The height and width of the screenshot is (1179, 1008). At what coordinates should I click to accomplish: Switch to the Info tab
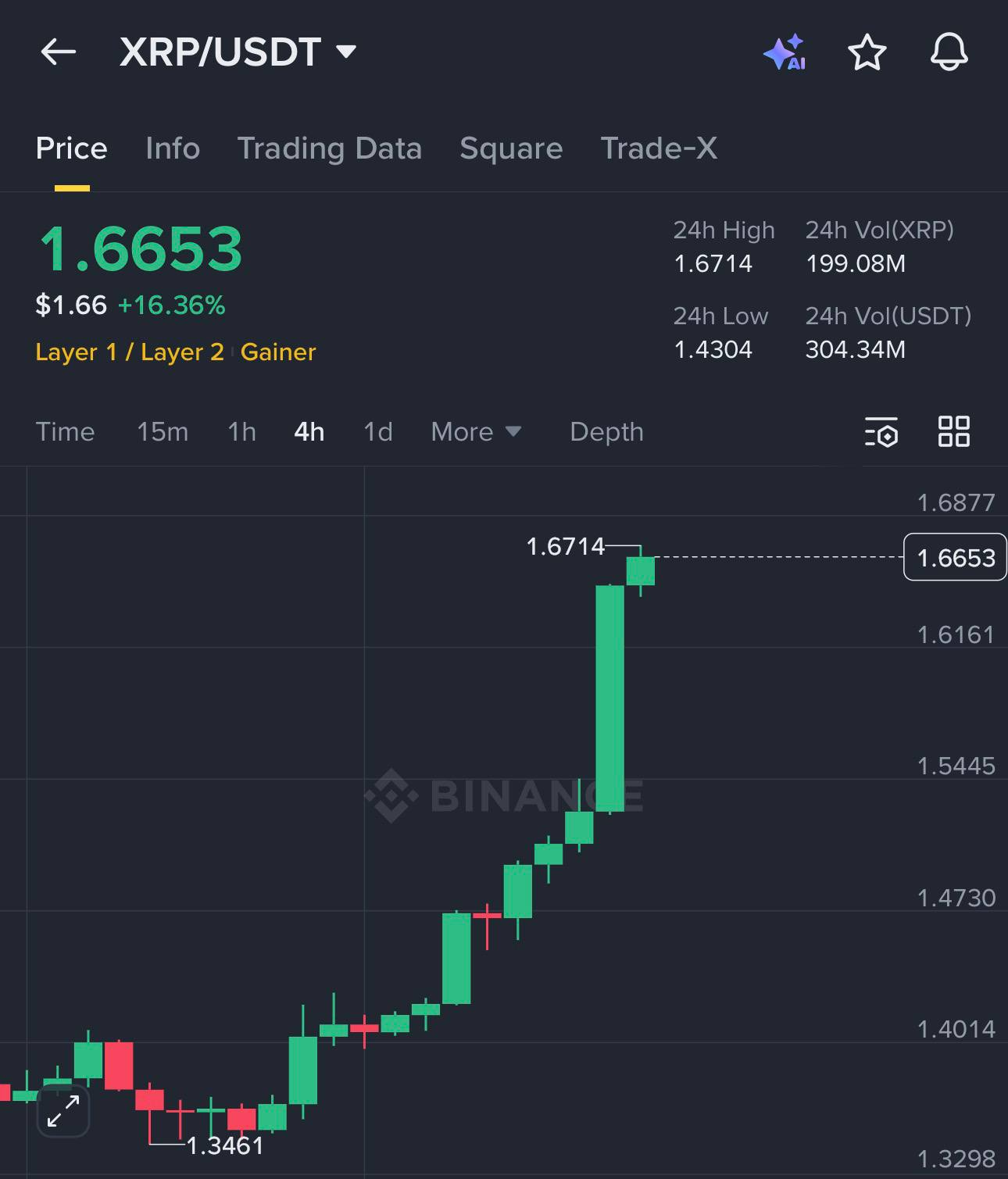coord(173,148)
